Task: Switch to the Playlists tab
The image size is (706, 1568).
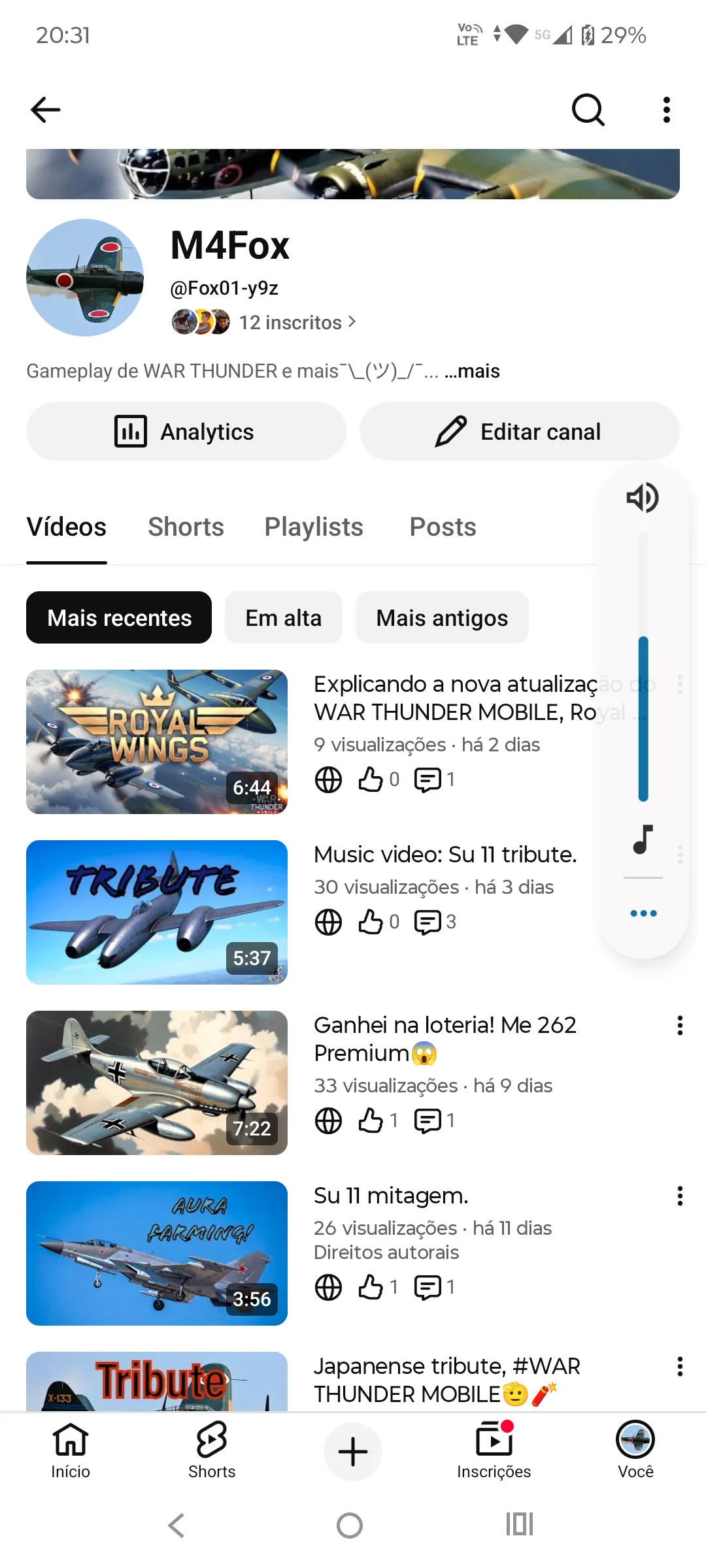Action: (x=314, y=527)
